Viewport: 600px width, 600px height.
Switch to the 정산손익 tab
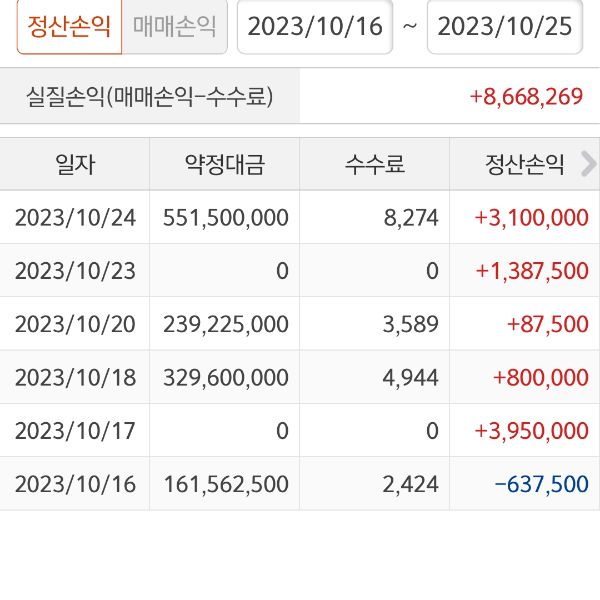point(69,26)
